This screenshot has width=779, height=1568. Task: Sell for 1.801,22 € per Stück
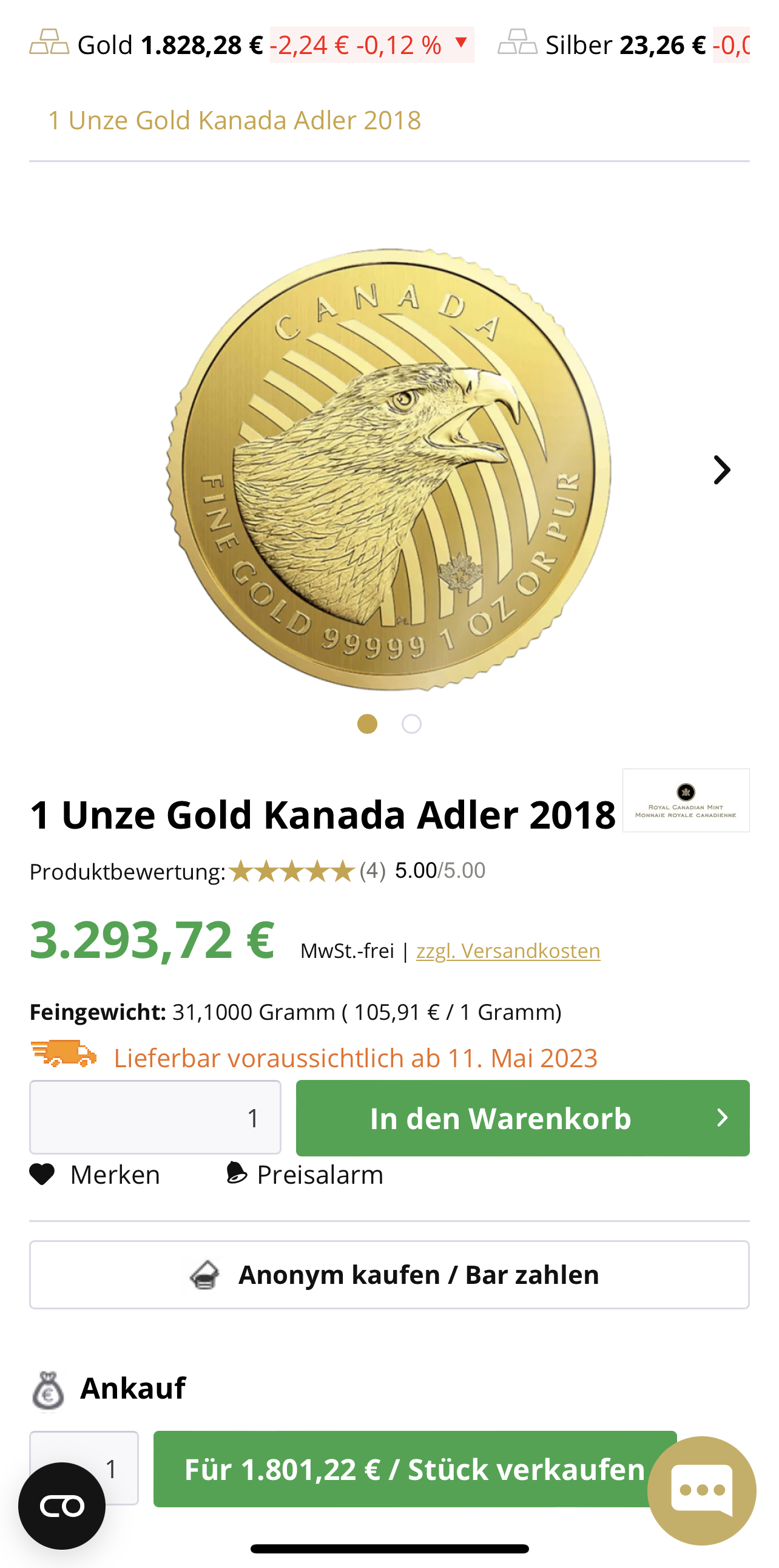414,1469
